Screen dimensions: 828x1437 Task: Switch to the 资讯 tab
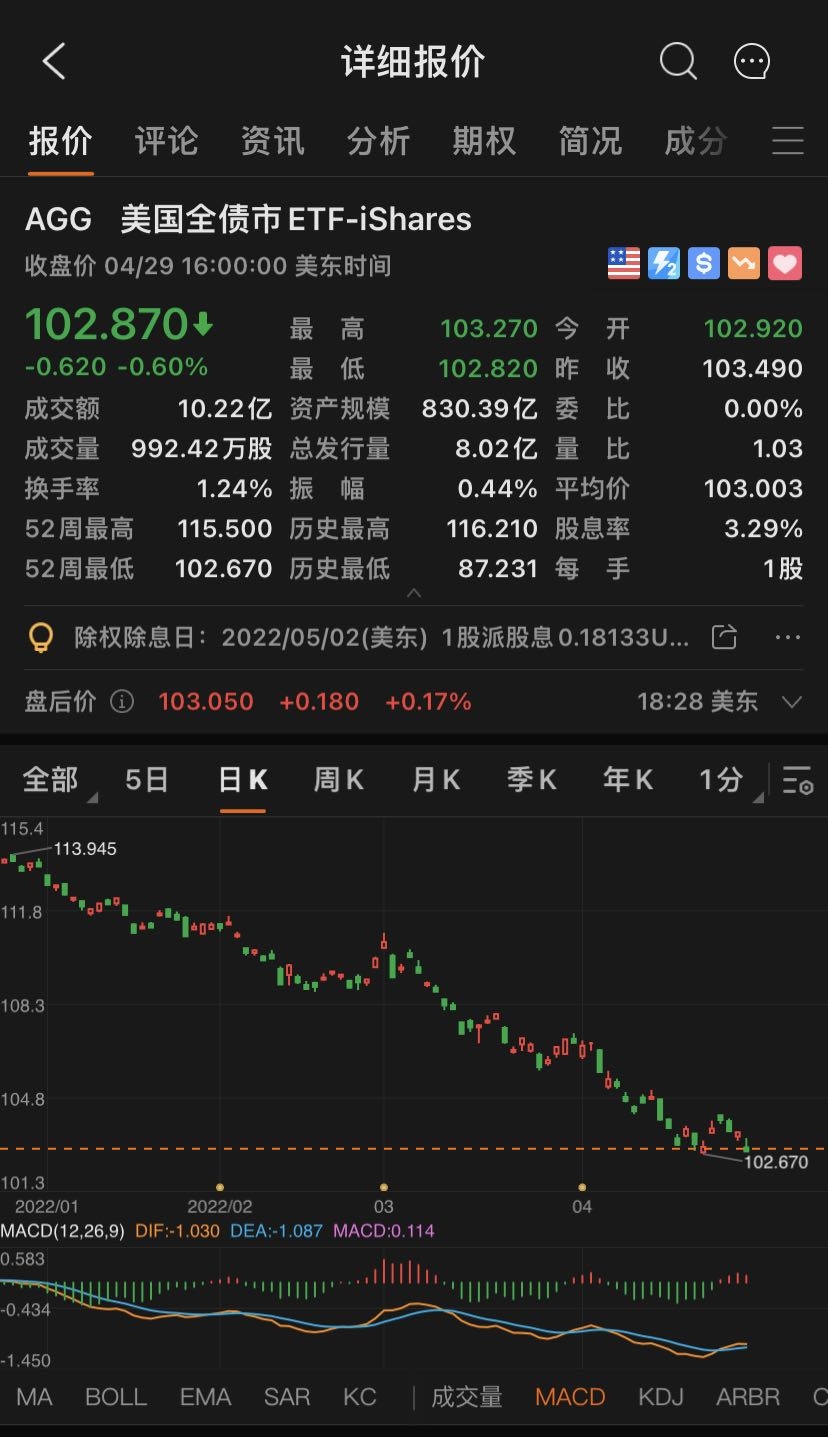pyautogui.click(x=272, y=141)
